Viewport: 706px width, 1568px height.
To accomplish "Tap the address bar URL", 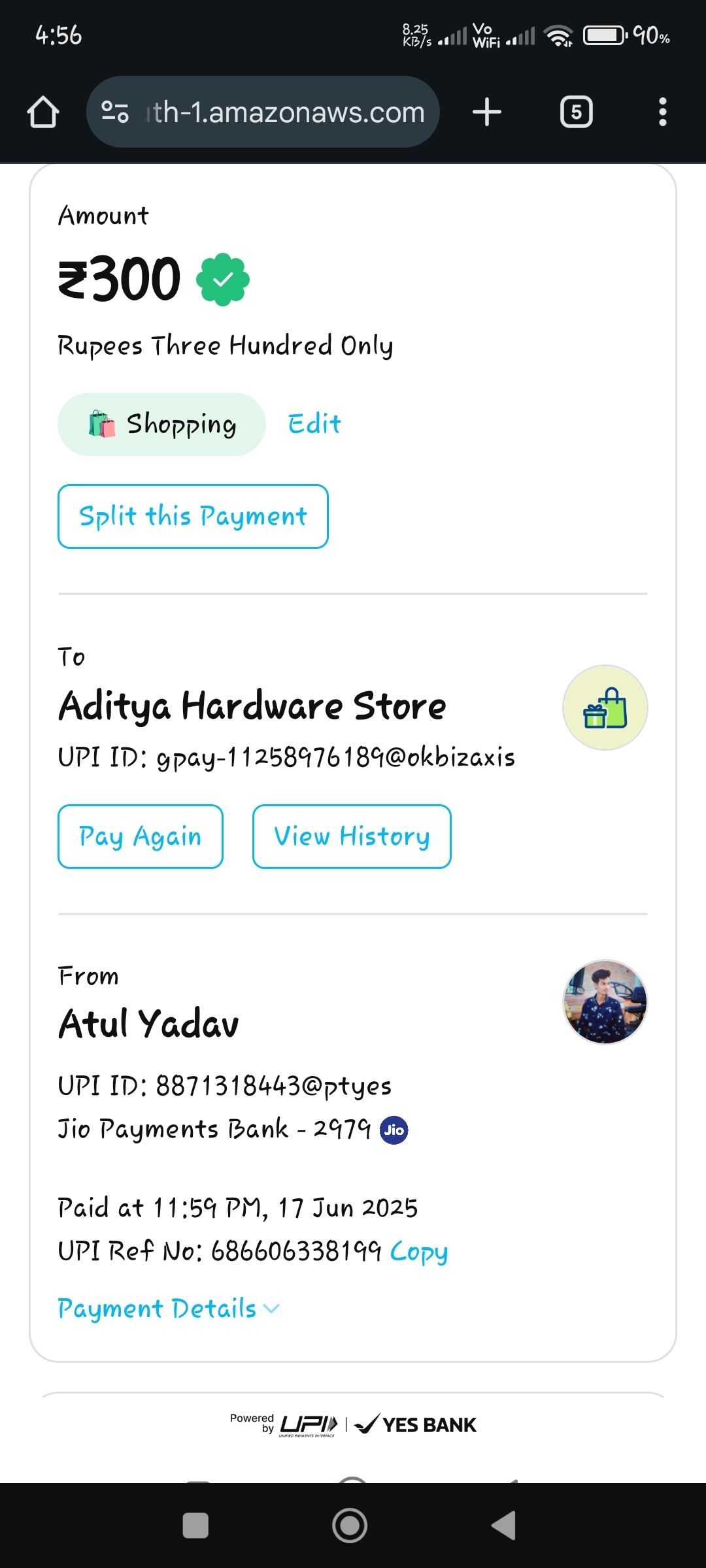I will click(x=284, y=112).
